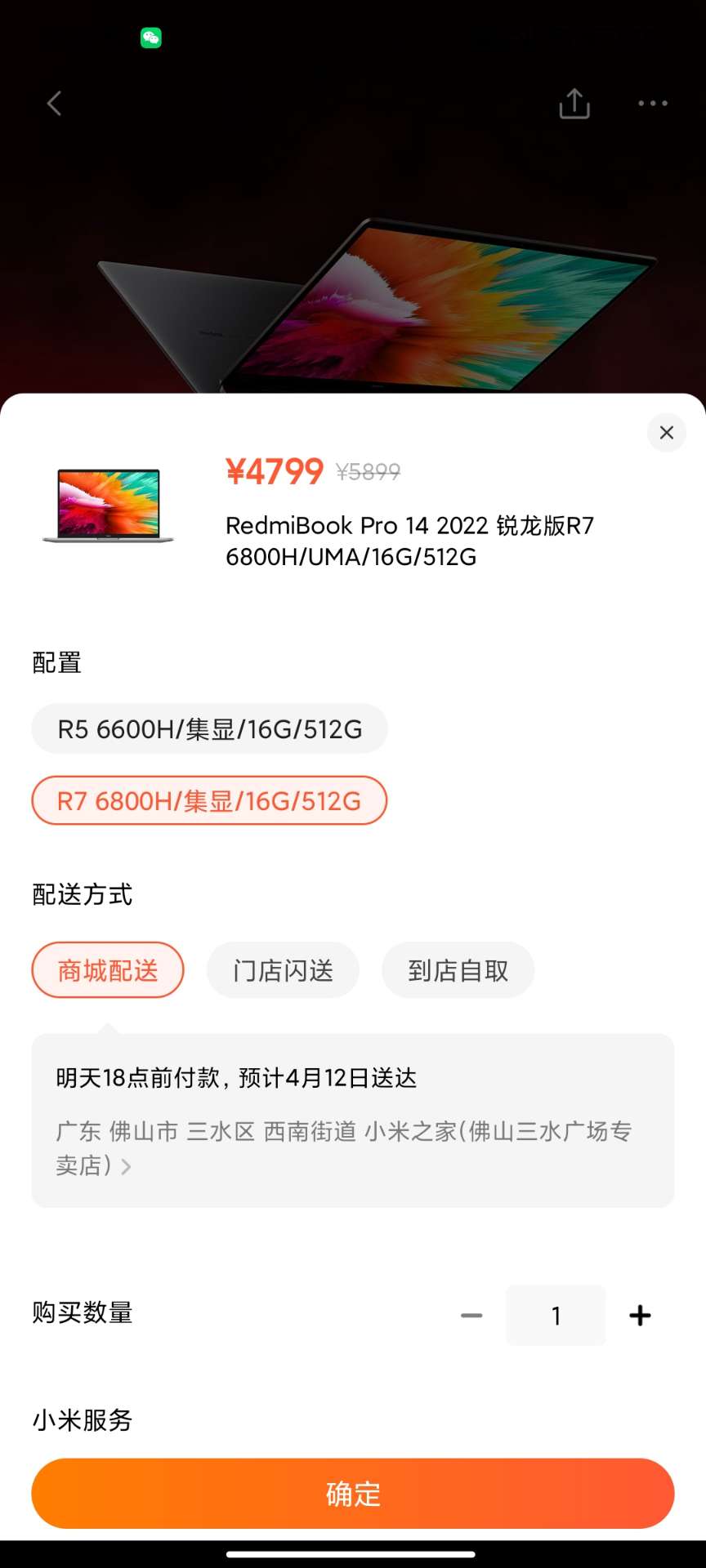The width and height of the screenshot is (706, 1568).
Task: Pick 到店自取 store pickup
Action: 458,970
